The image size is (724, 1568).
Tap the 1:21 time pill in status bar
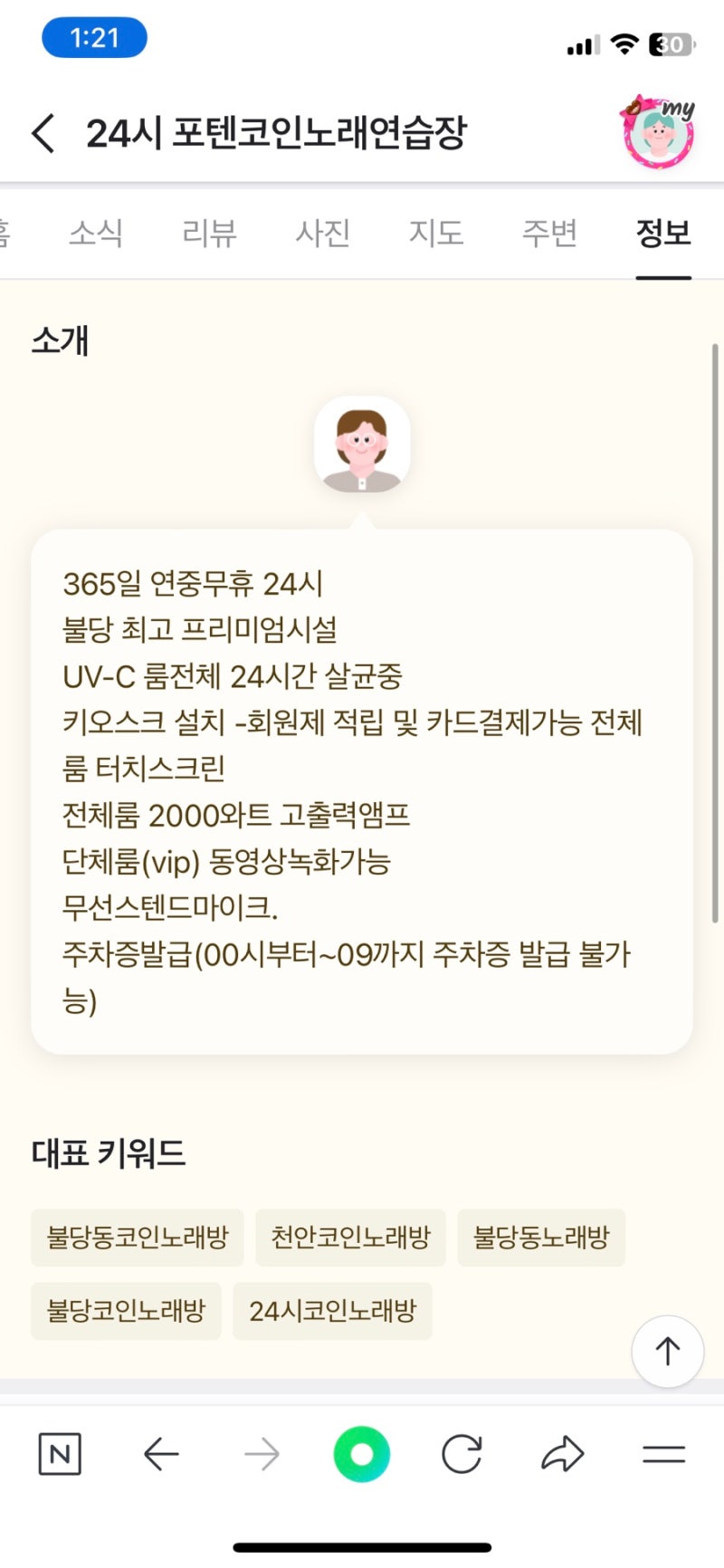pyautogui.click(x=93, y=37)
